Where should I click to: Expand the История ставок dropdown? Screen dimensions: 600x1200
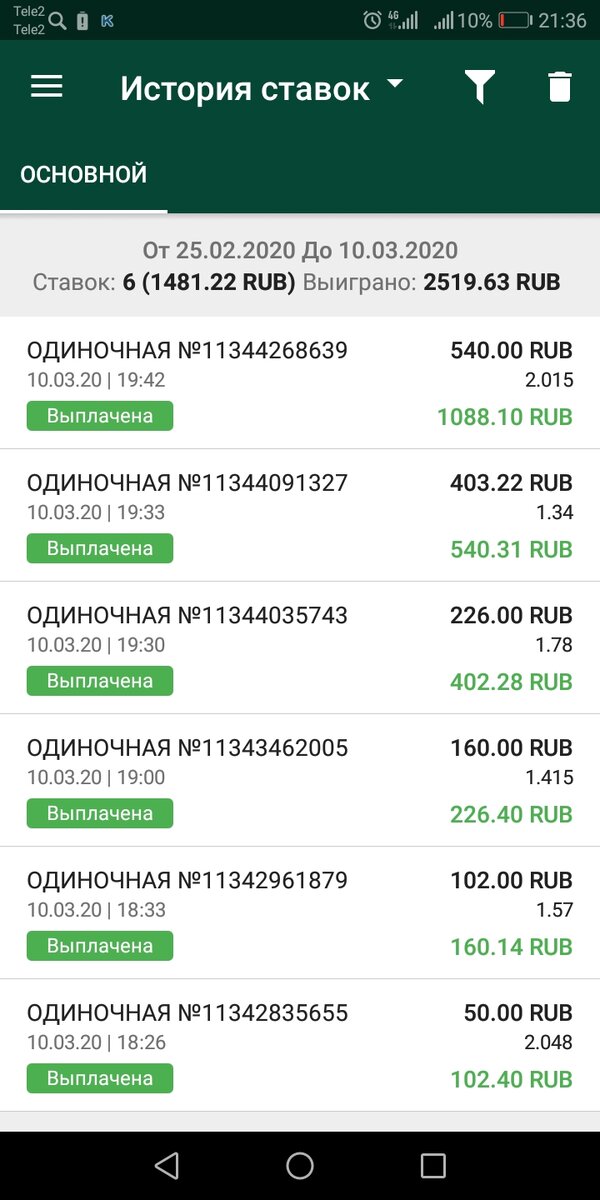(395, 85)
